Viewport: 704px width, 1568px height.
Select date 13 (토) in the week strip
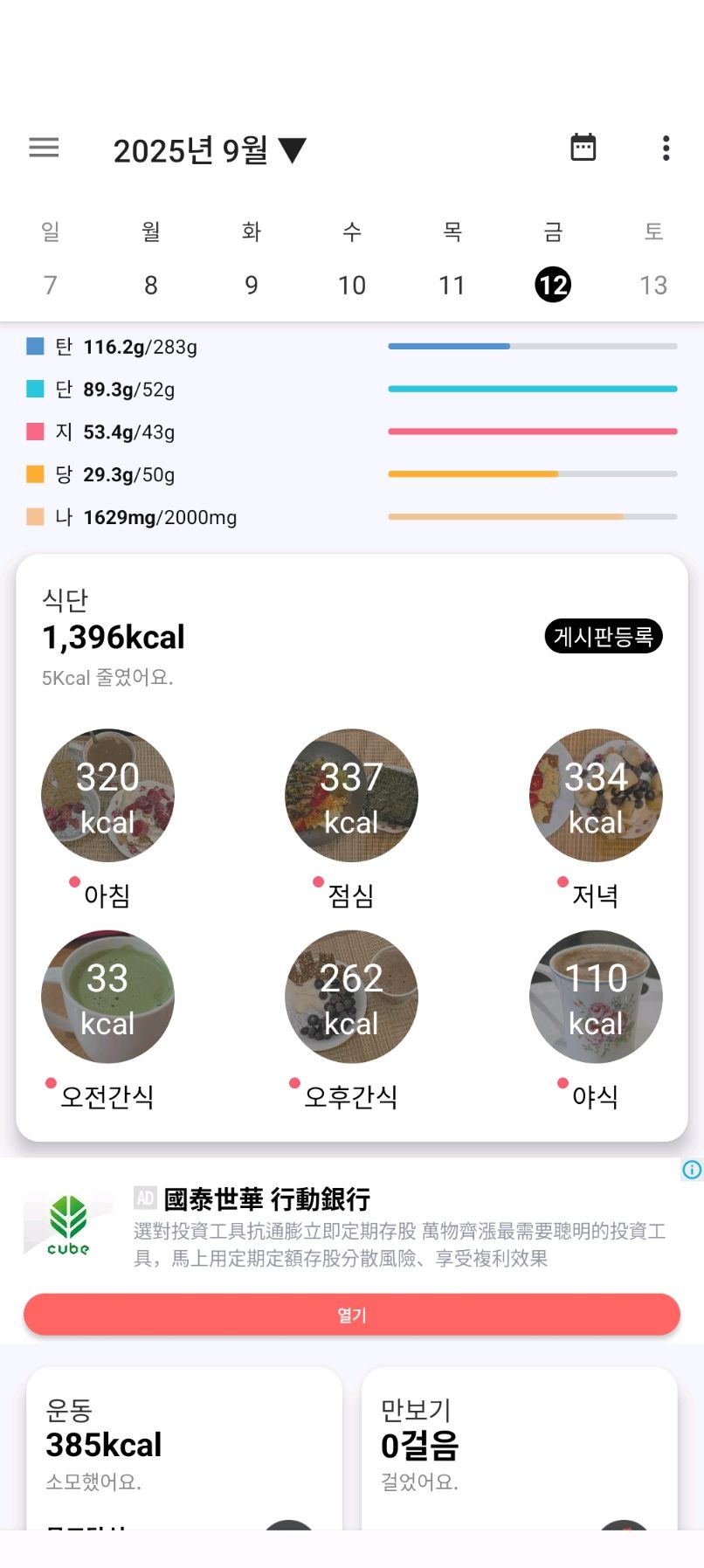(x=653, y=285)
